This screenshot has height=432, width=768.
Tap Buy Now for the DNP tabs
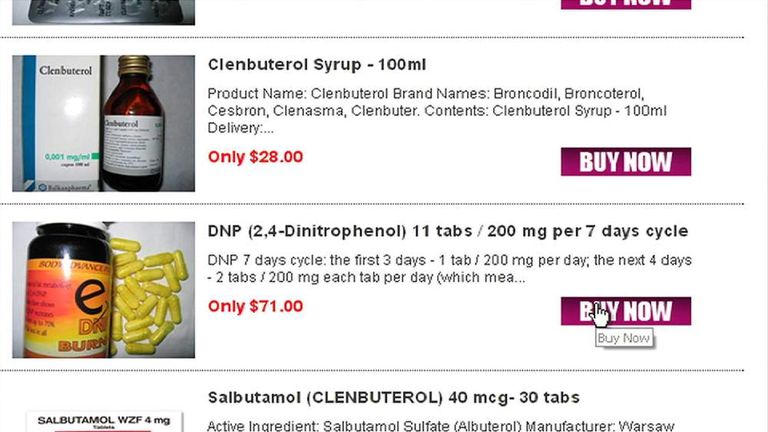(x=625, y=312)
